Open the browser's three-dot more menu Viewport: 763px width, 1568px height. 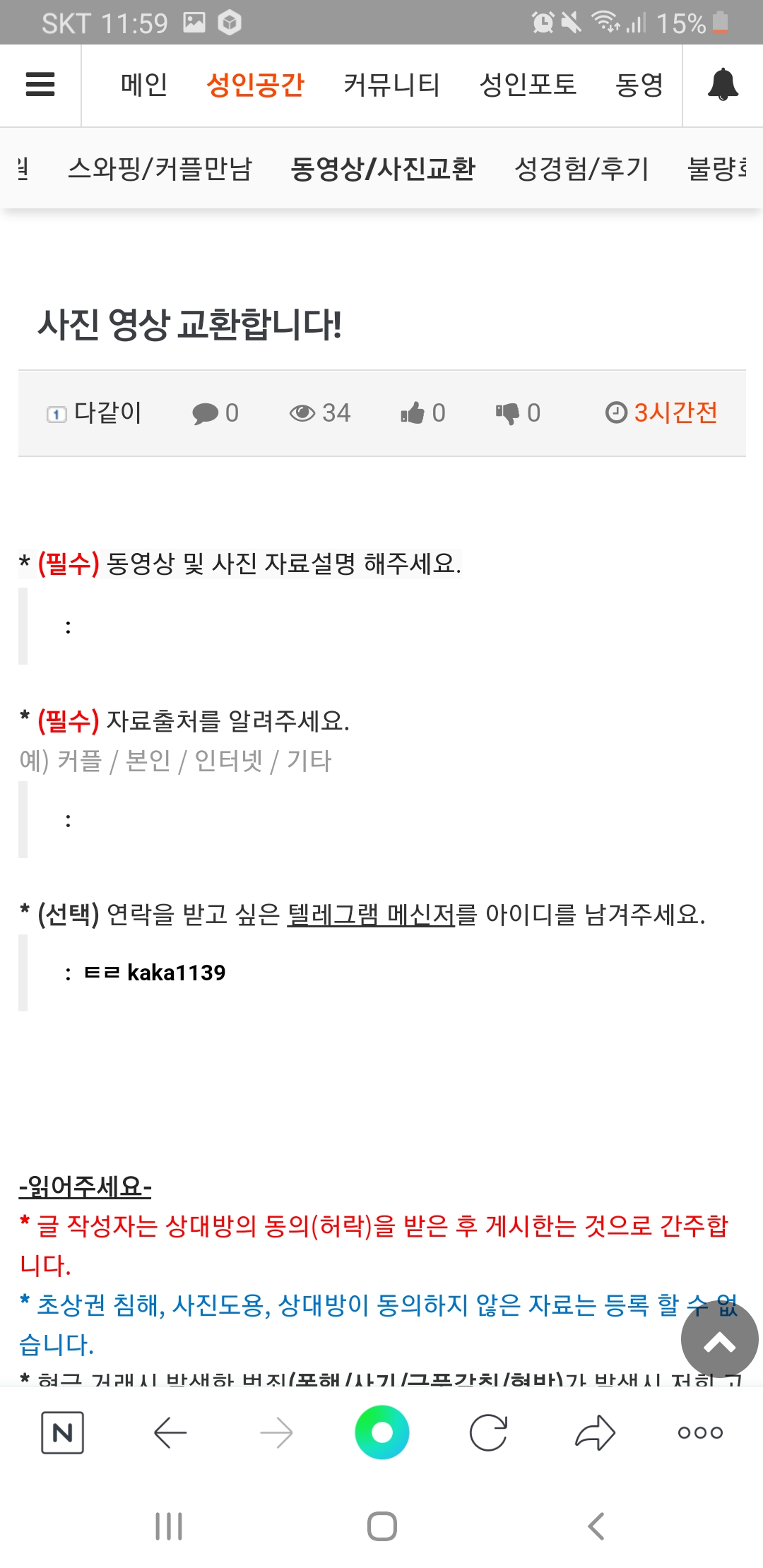click(700, 1432)
